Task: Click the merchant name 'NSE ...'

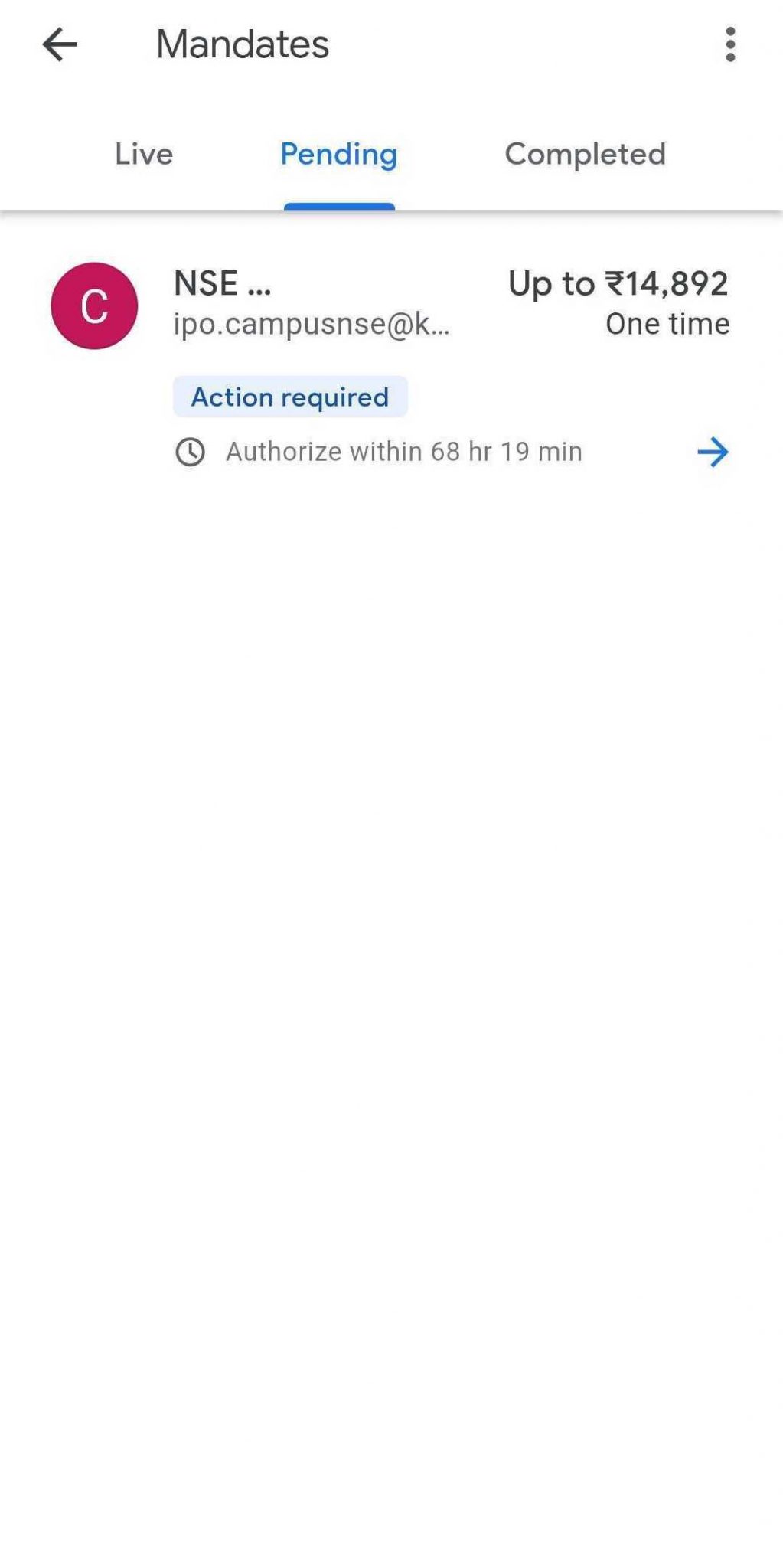Action: pos(222,283)
